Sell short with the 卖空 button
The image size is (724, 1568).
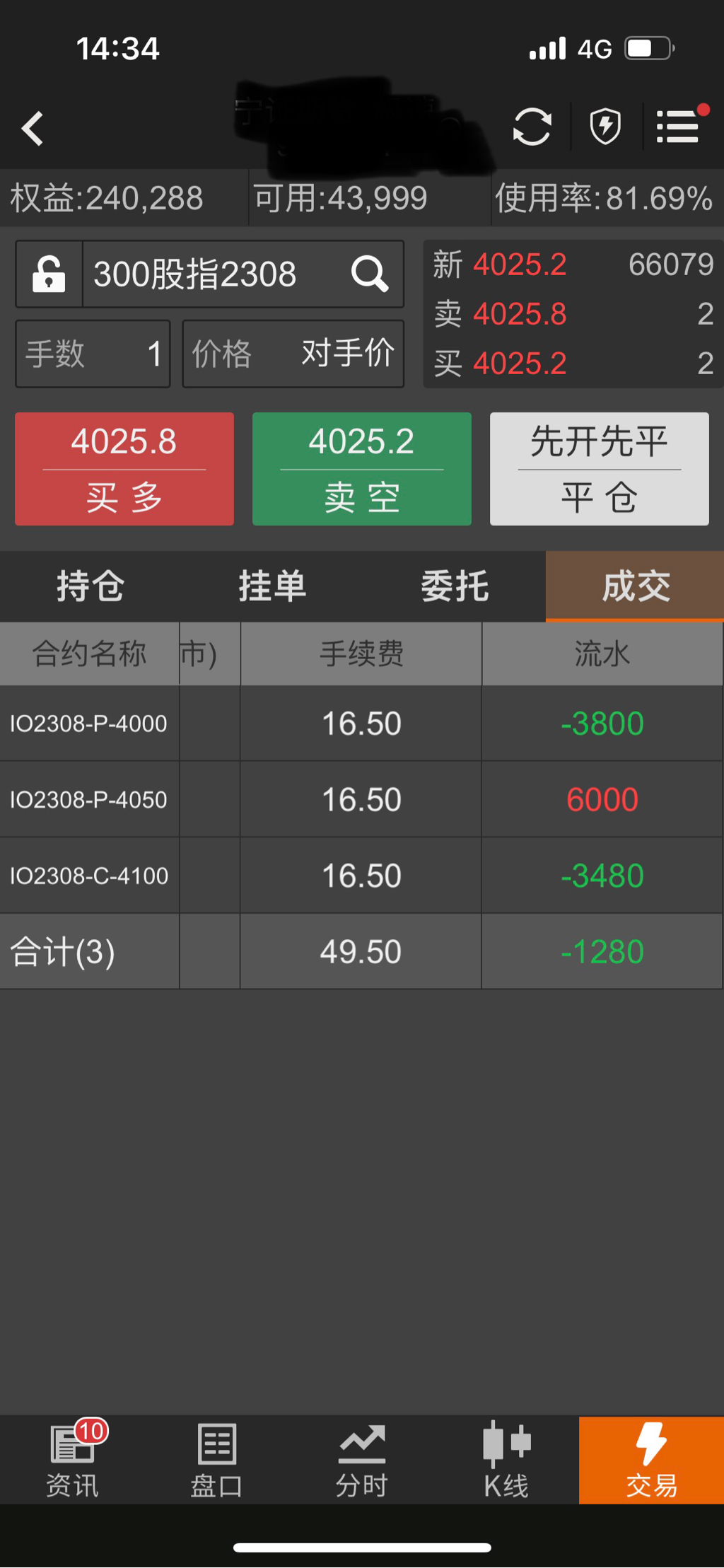pos(361,469)
